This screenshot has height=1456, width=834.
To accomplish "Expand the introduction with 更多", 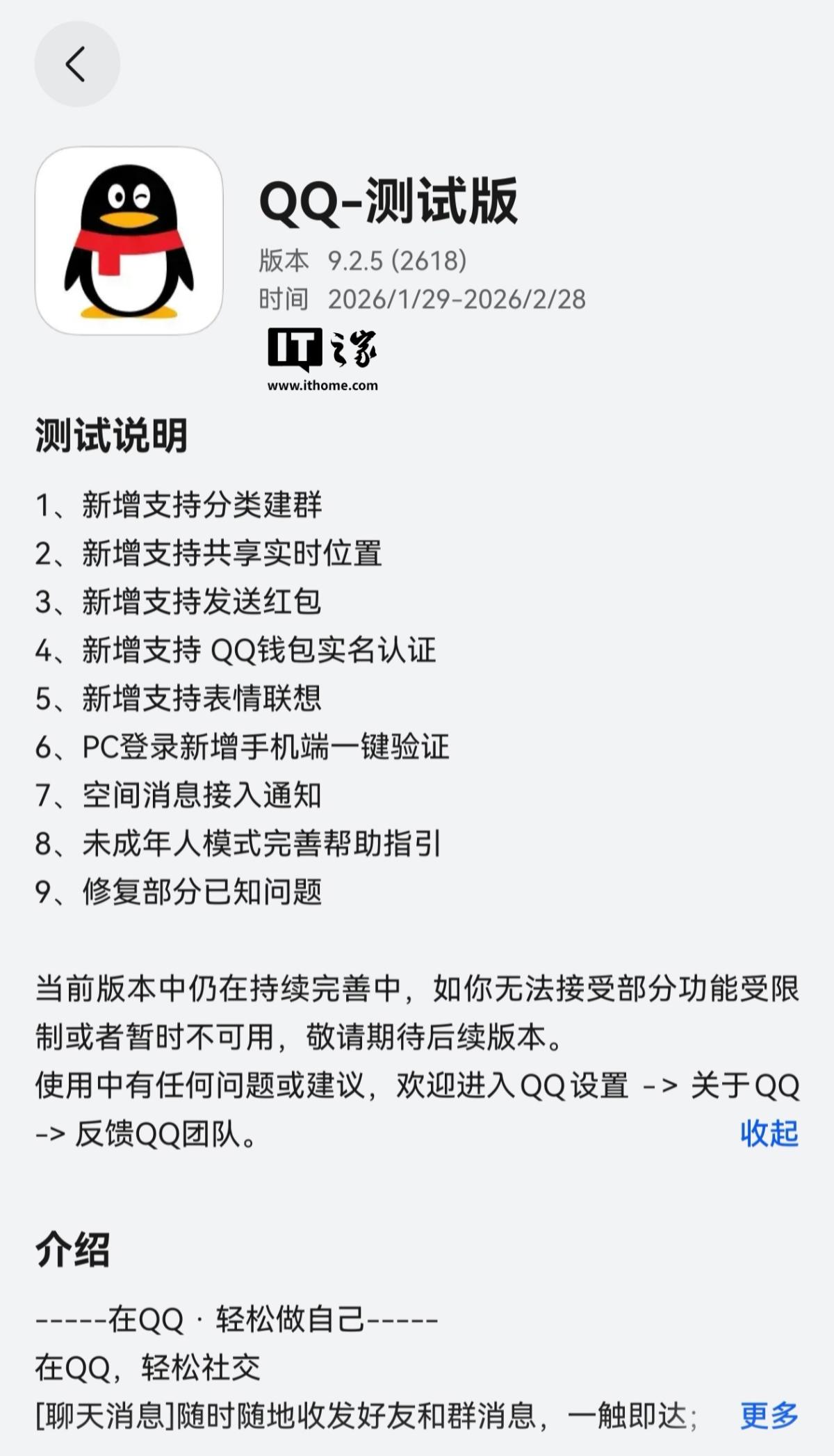I will [x=769, y=1416].
